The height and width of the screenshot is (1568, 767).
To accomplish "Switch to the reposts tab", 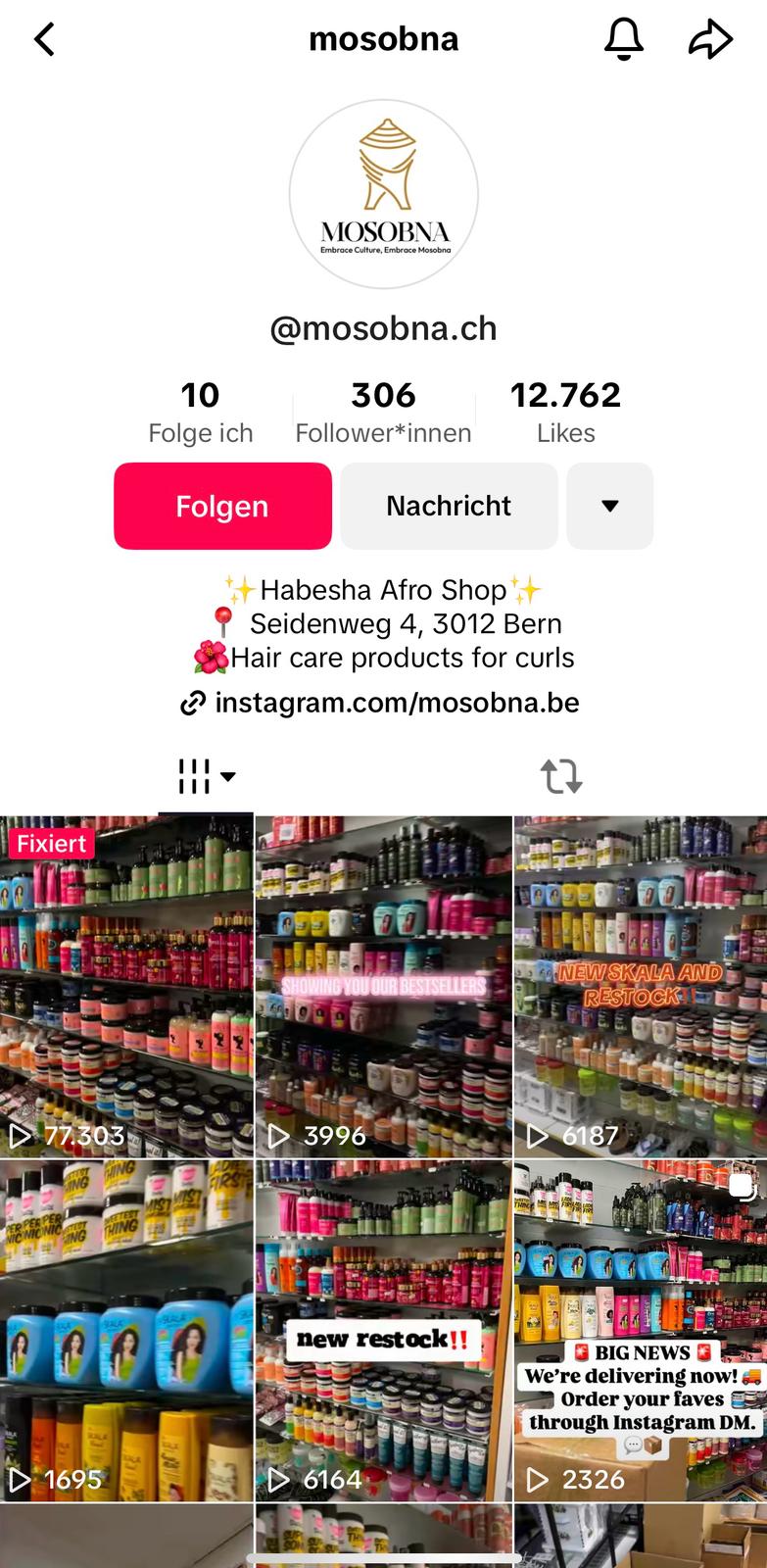I will click(x=561, y=777).
